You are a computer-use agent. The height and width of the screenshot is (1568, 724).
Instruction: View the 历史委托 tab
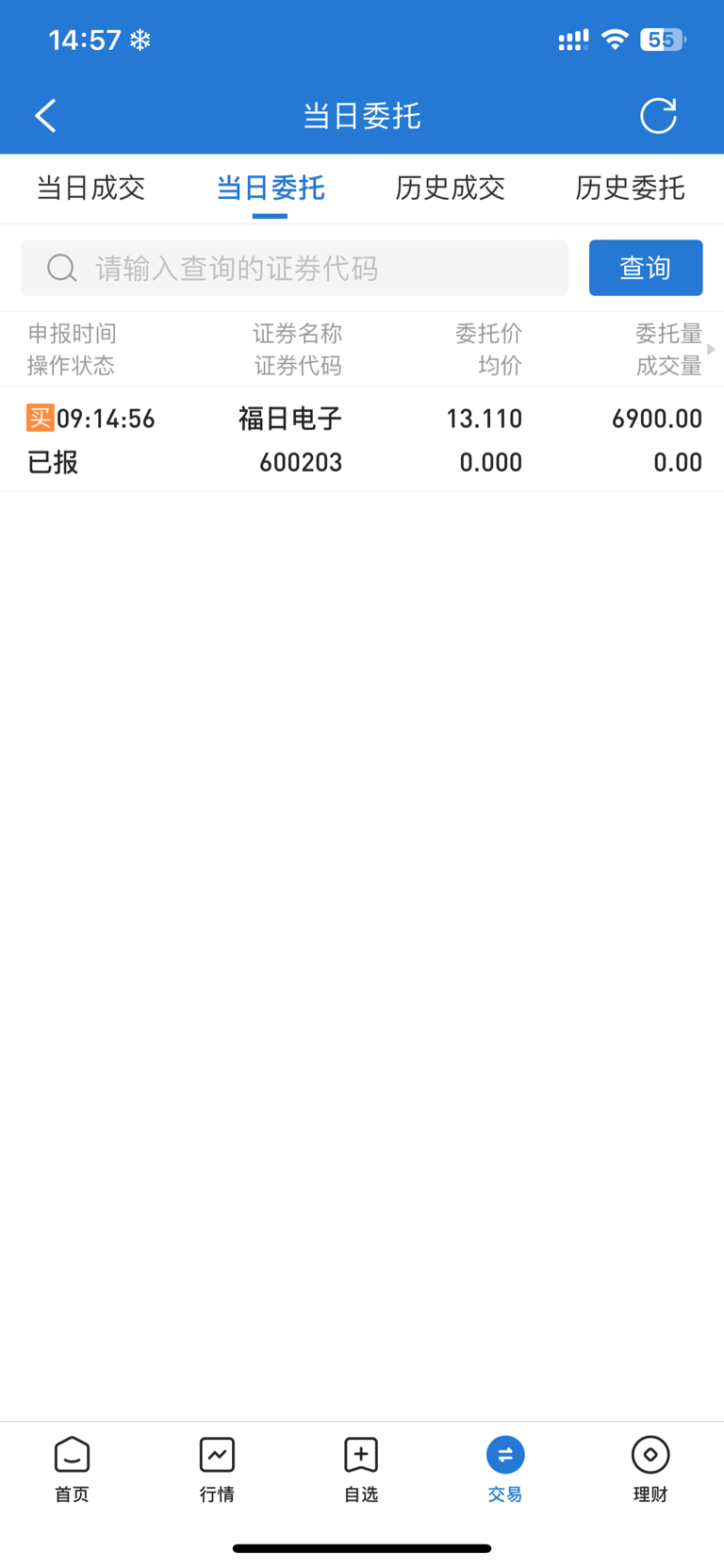click(x=630, y=188)
